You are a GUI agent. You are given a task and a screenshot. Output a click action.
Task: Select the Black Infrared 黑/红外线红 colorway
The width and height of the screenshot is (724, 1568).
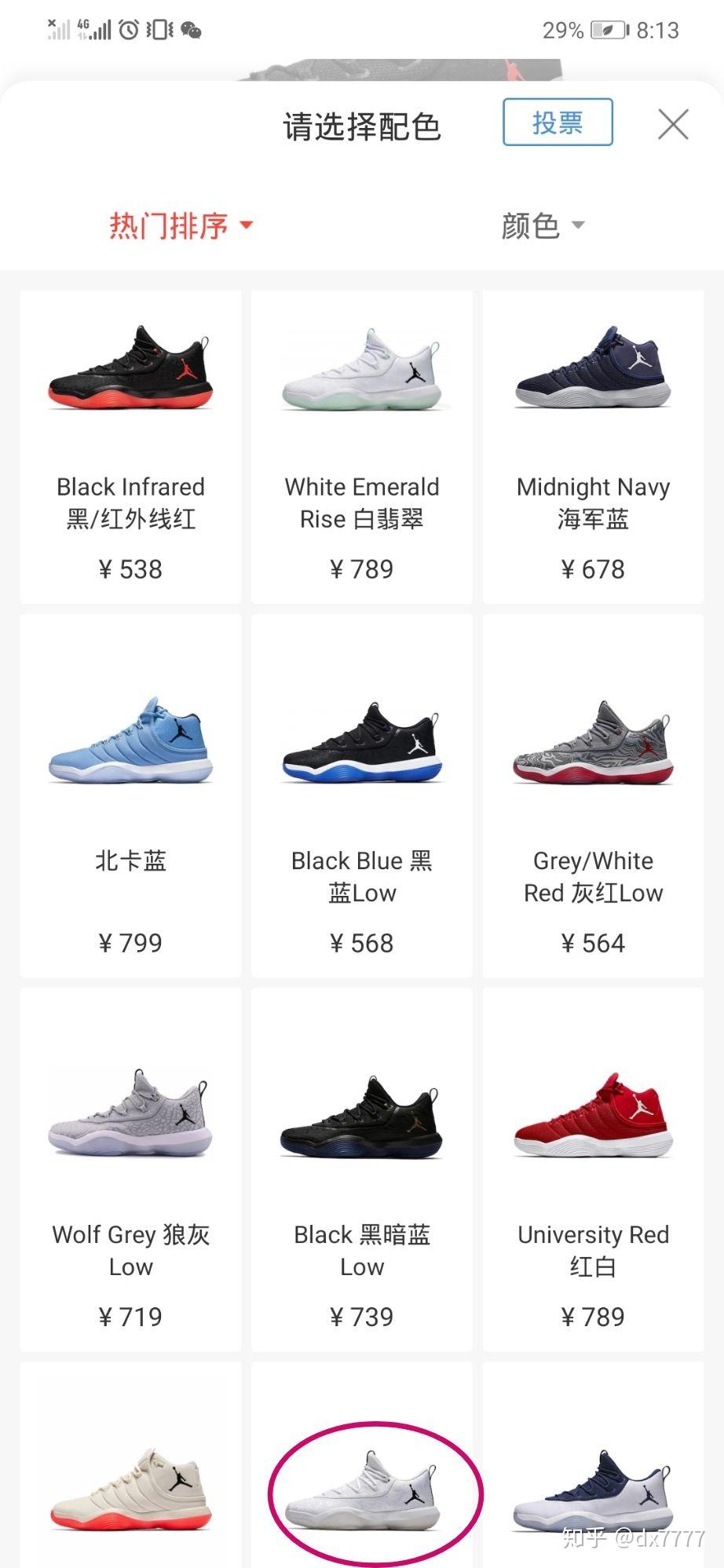tap(130, 447)
